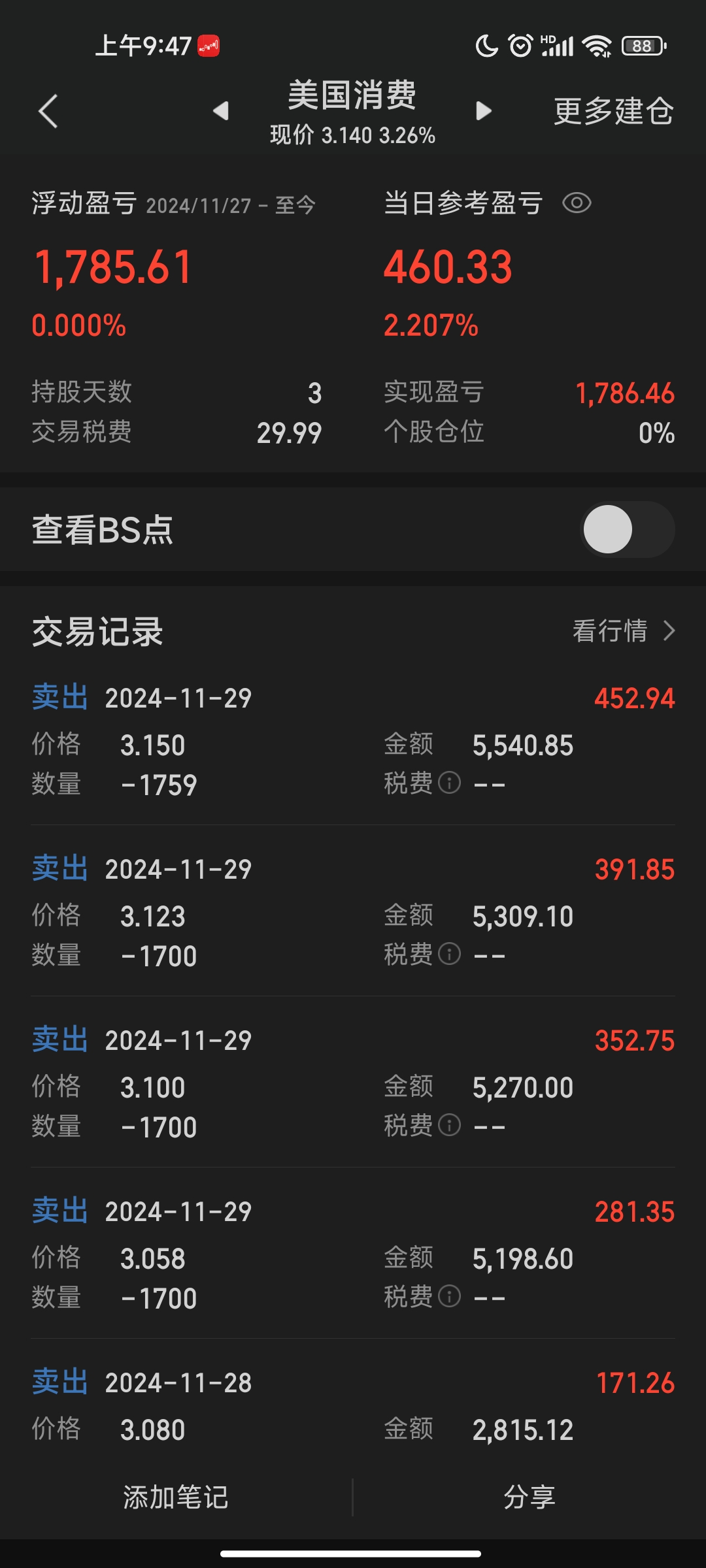This screenshot has width=706, height=1568.
Task: Tap 添加笔记 to add a note
Action: tap(176, 1497)
